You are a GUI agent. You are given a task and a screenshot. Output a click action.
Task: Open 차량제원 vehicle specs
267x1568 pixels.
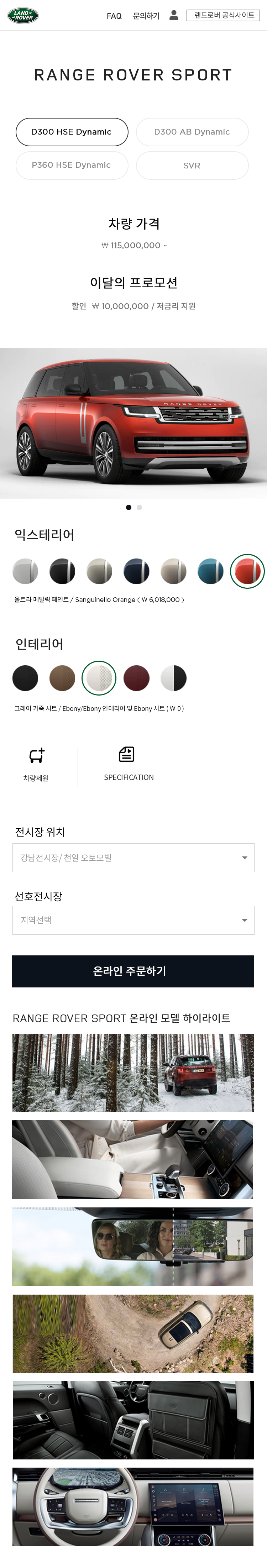(37, 764)
